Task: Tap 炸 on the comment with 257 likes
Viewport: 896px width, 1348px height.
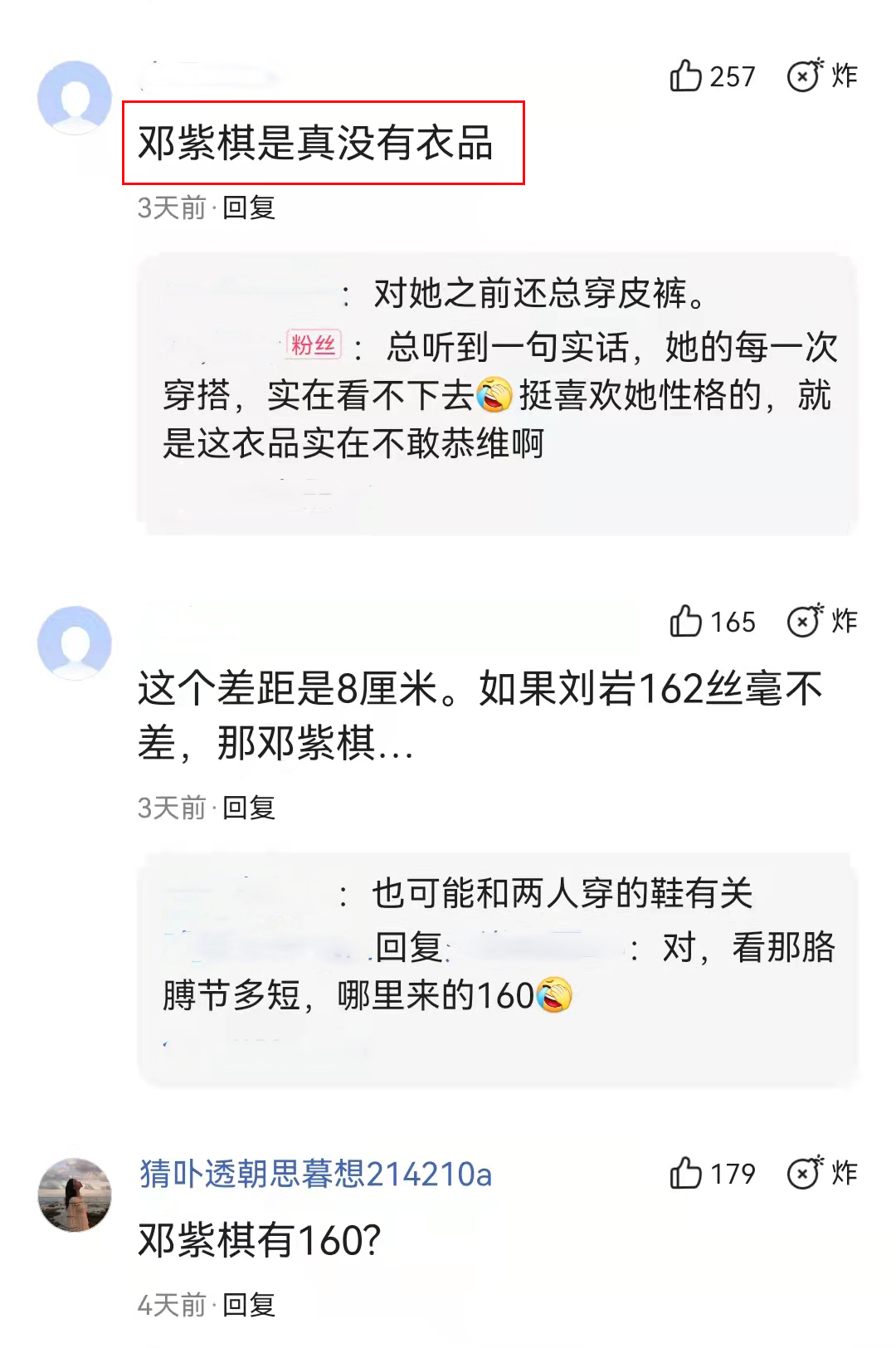Action: [821, 76]
